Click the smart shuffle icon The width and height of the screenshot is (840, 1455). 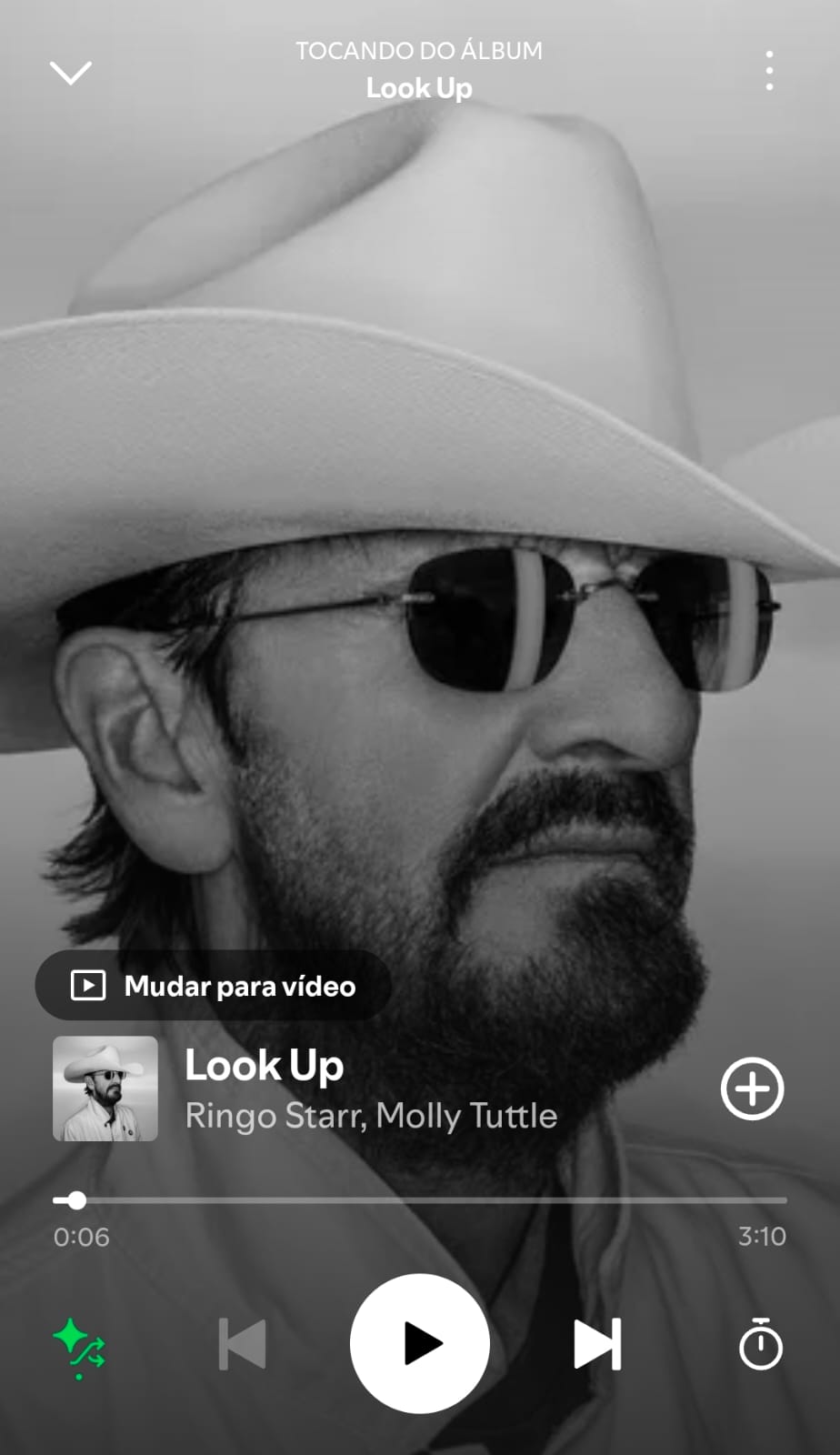pyautogui.click(x=80, y=1343)
